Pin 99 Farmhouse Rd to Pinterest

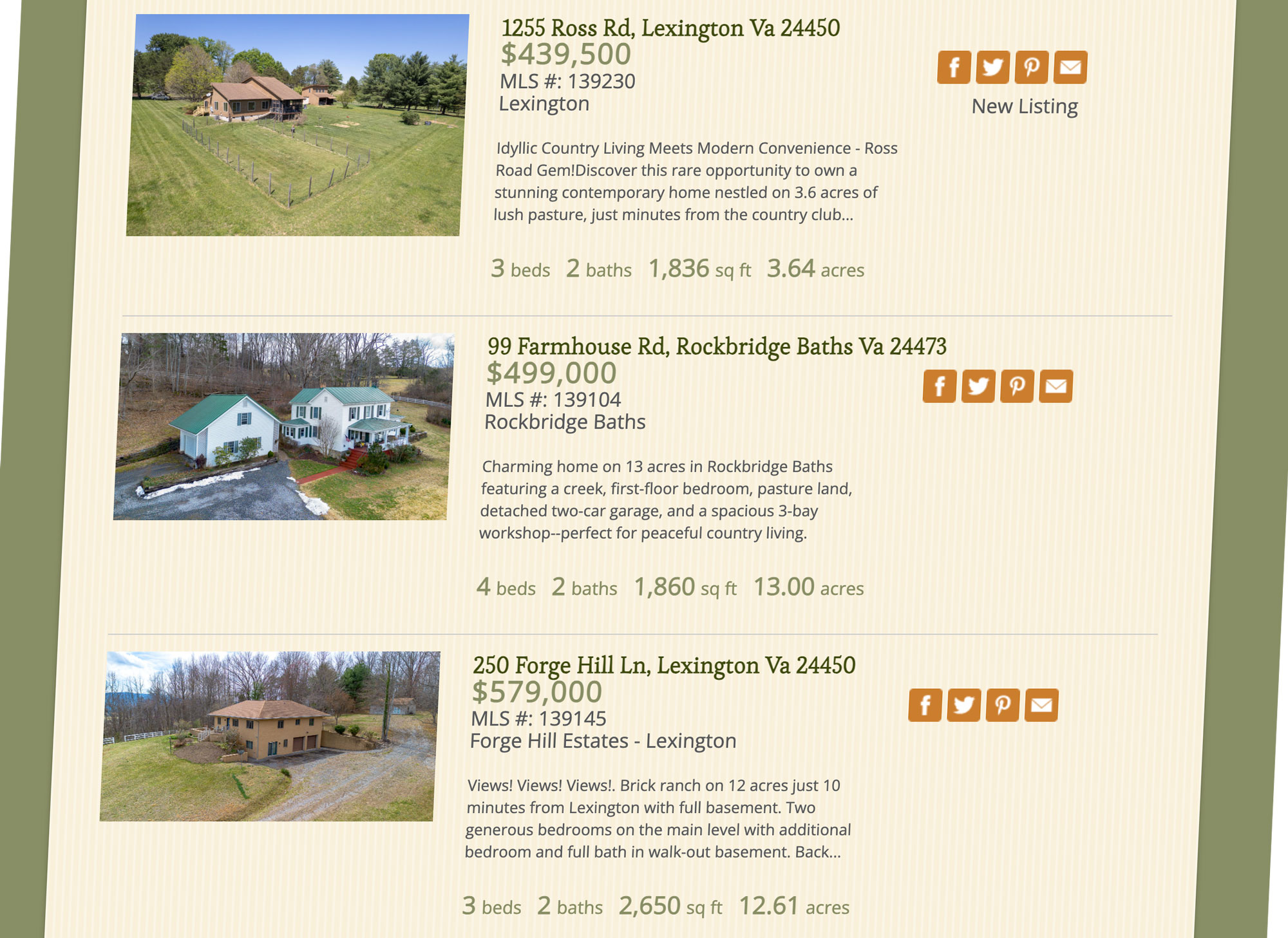tap(1017, 386)
